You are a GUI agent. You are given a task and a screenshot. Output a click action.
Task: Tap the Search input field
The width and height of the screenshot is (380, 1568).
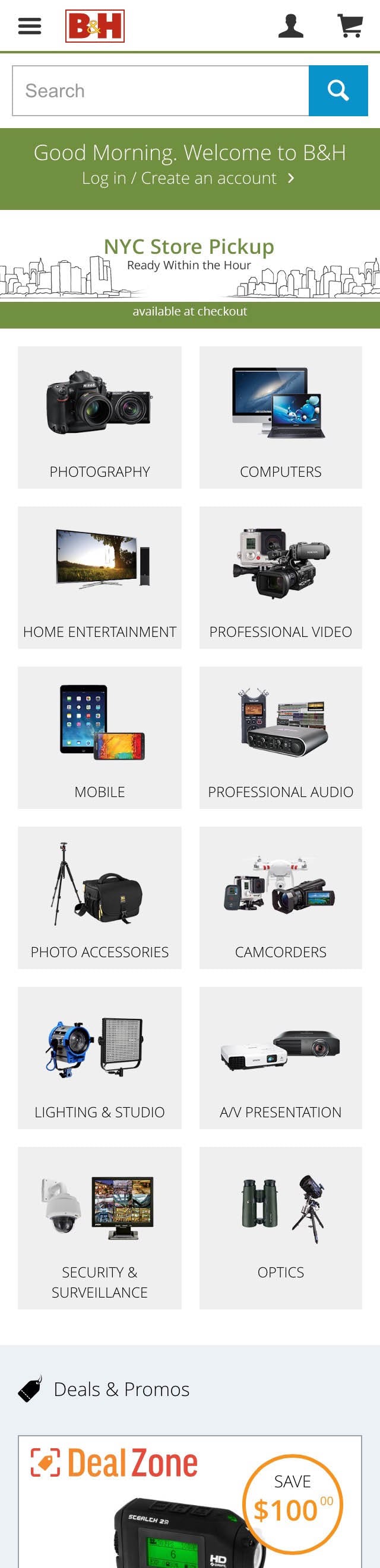point(160,91)
